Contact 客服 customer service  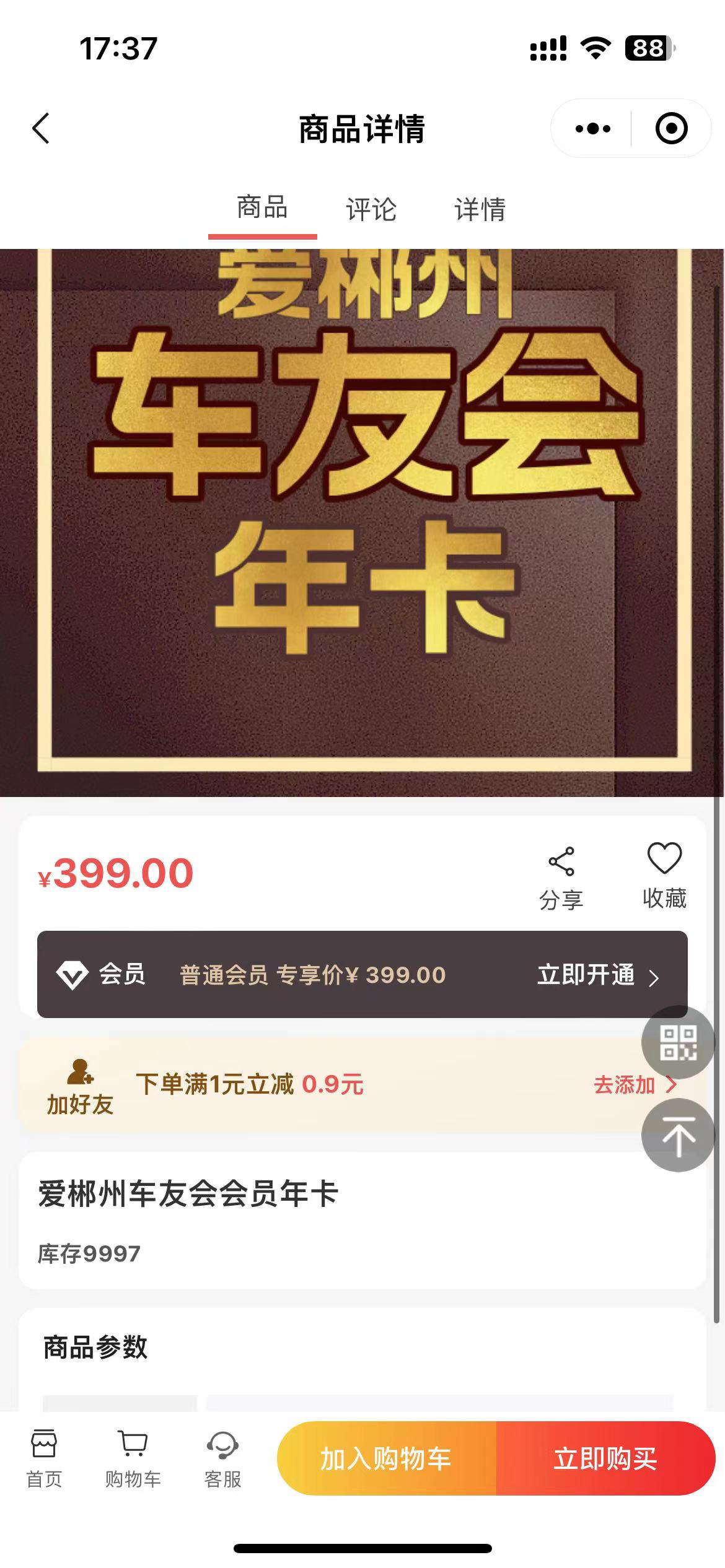tap(222, 1458)
